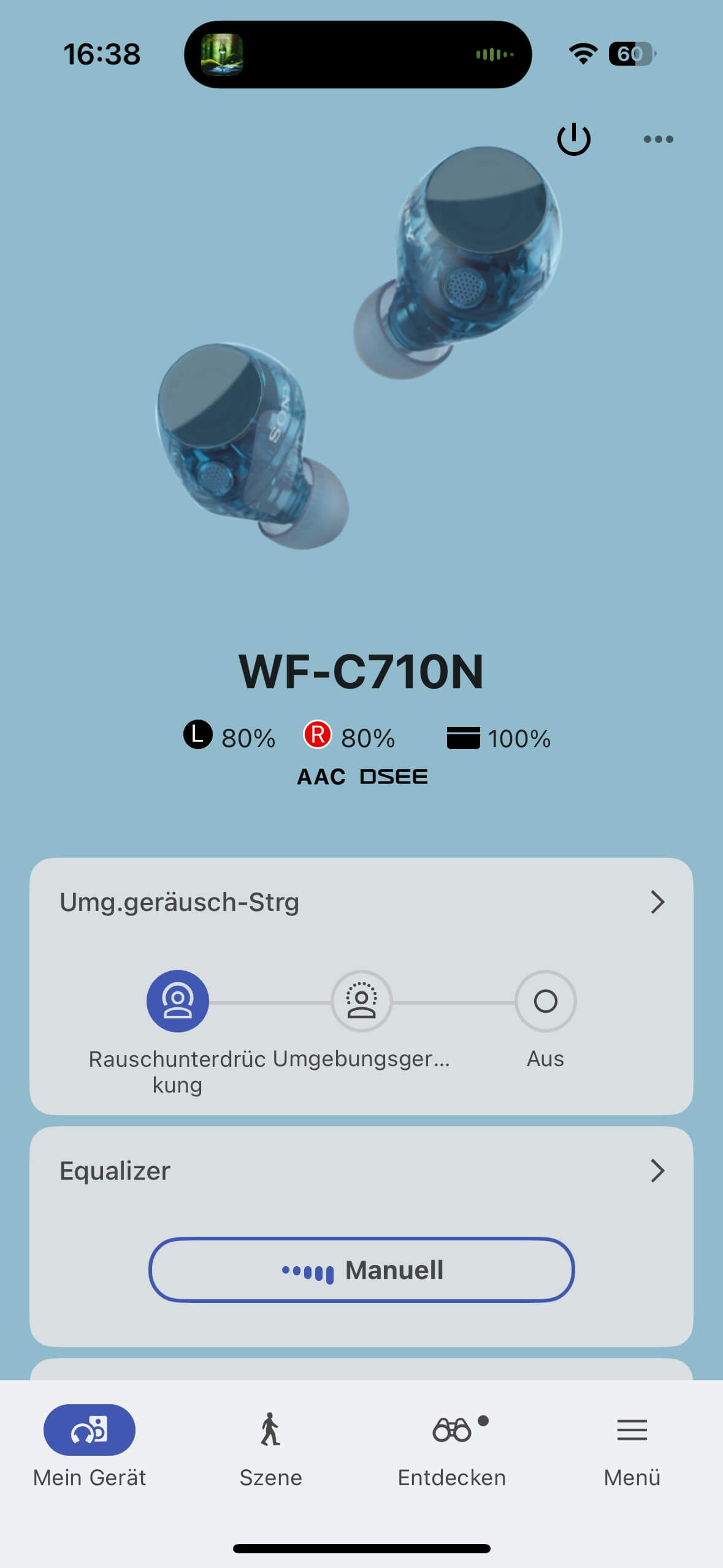The width and height of the screenshot is (723, 1568).
Task: Set ambient sound control to Aus
Action: [545, 1001]
